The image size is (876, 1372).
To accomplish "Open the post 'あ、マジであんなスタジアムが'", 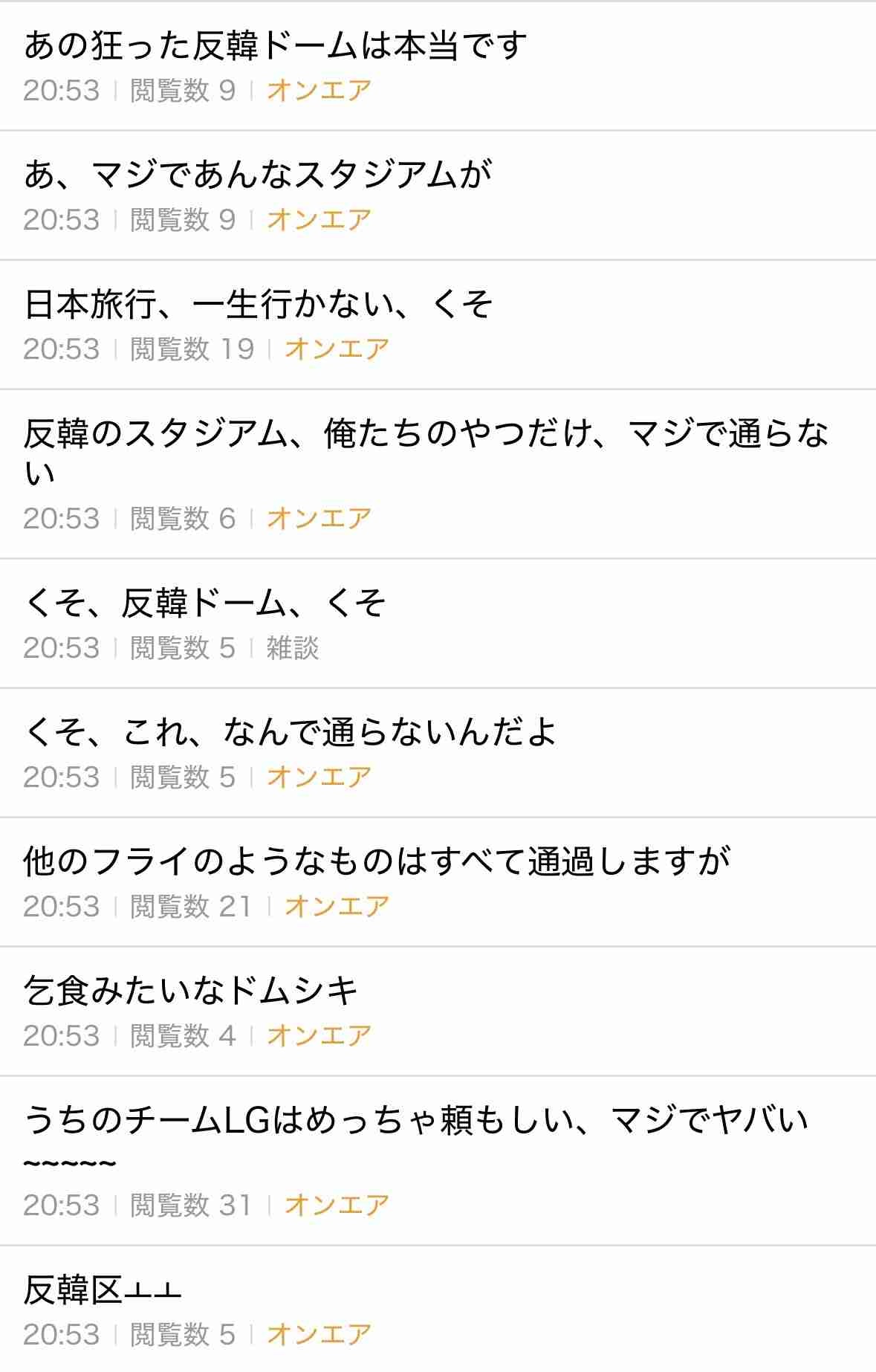I will (x=258, y=175).
